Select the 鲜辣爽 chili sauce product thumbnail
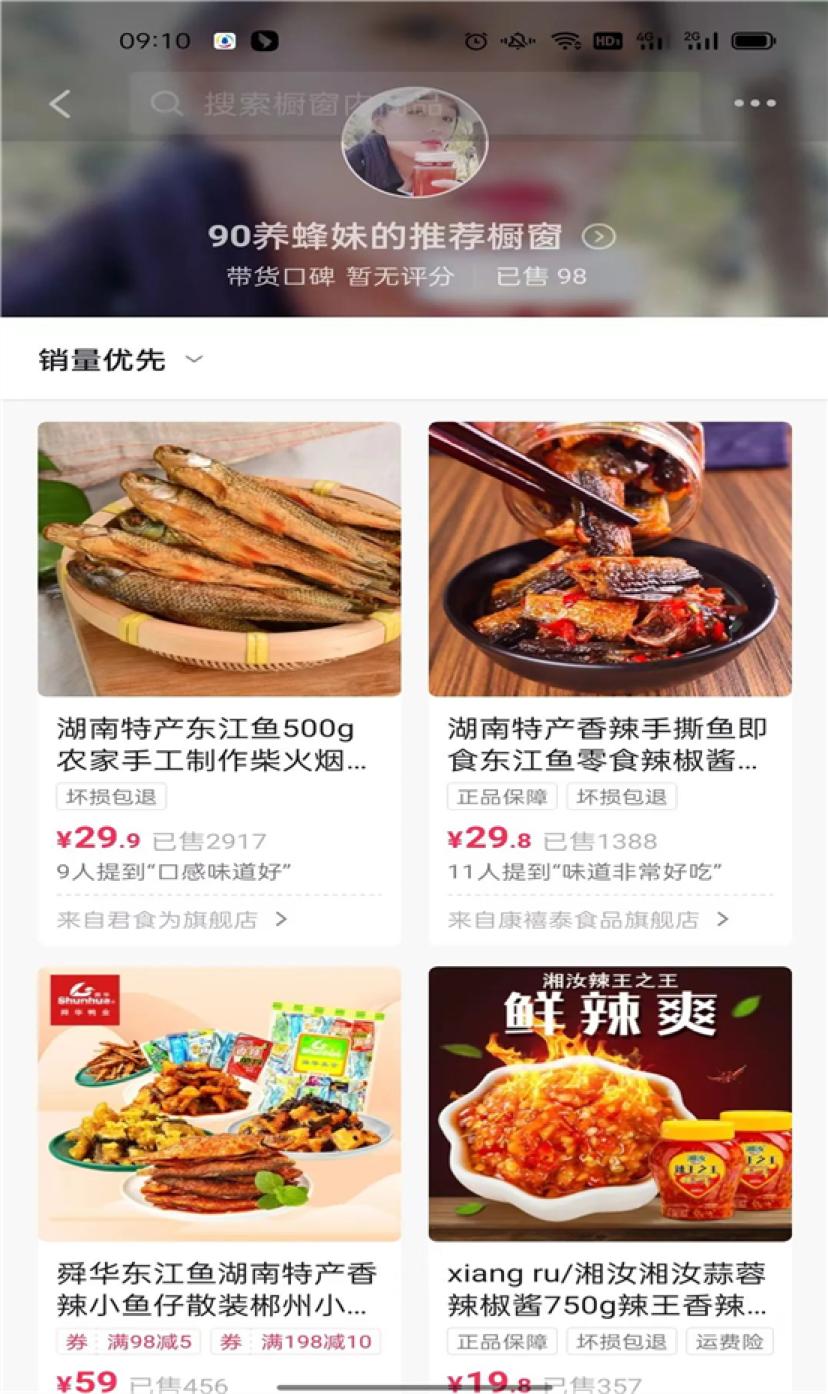This screenshot has height=1394, width=828. 608,1105
